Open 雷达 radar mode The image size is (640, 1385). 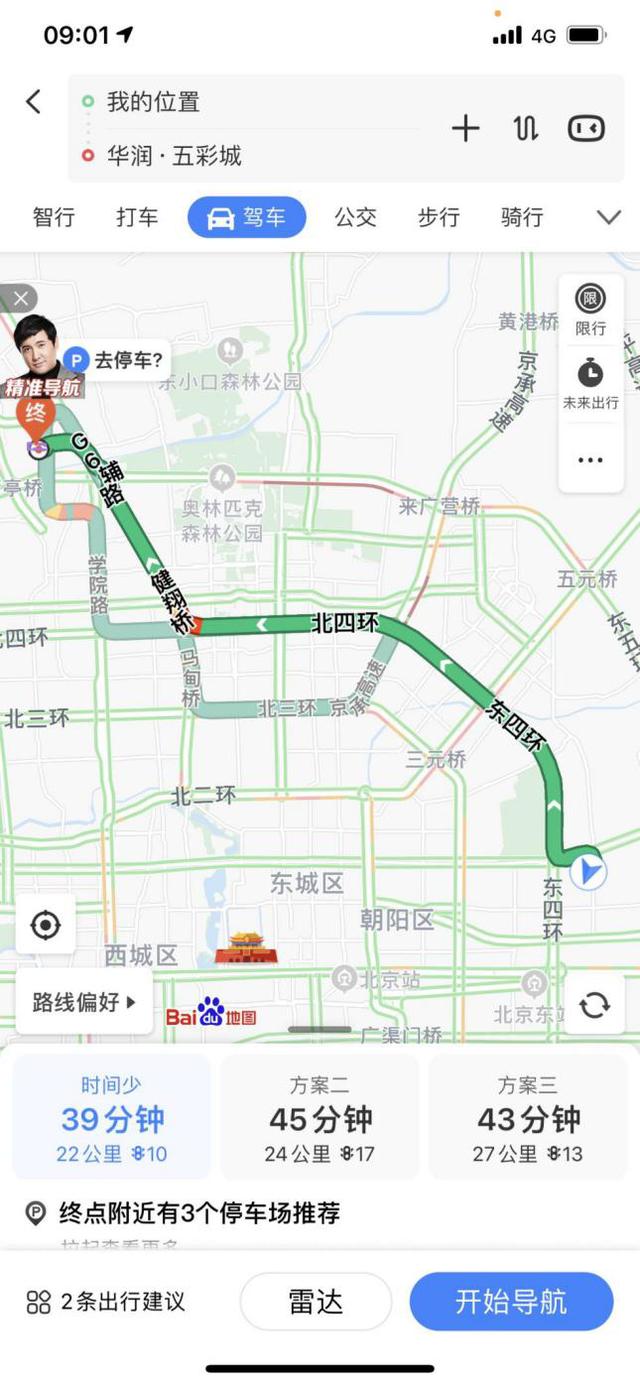coord(316,1301)
